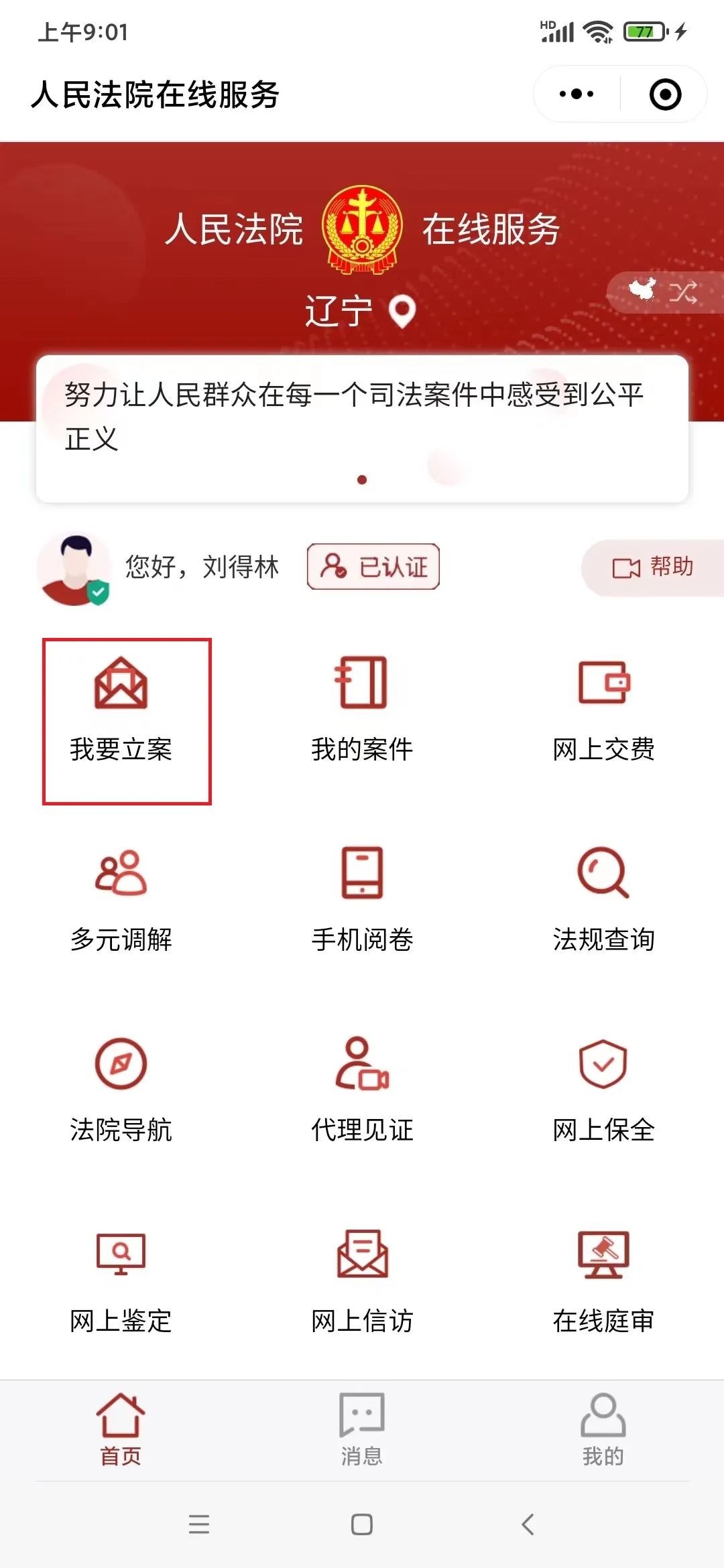Change the 辽宁 location selection
Screen dimensions: 724x1568
[x=361, y=311]
